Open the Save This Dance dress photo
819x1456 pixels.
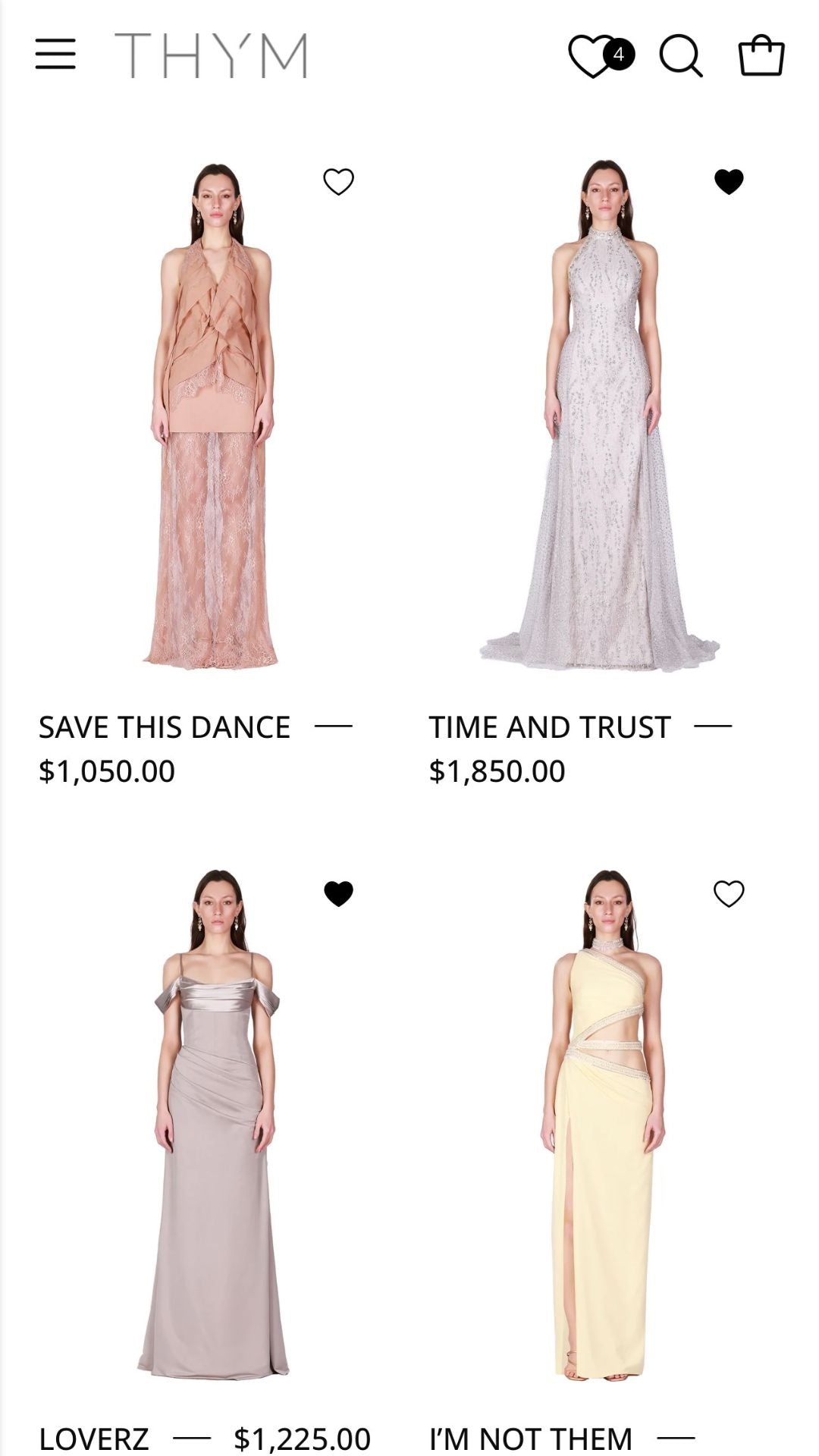point(212,416)
